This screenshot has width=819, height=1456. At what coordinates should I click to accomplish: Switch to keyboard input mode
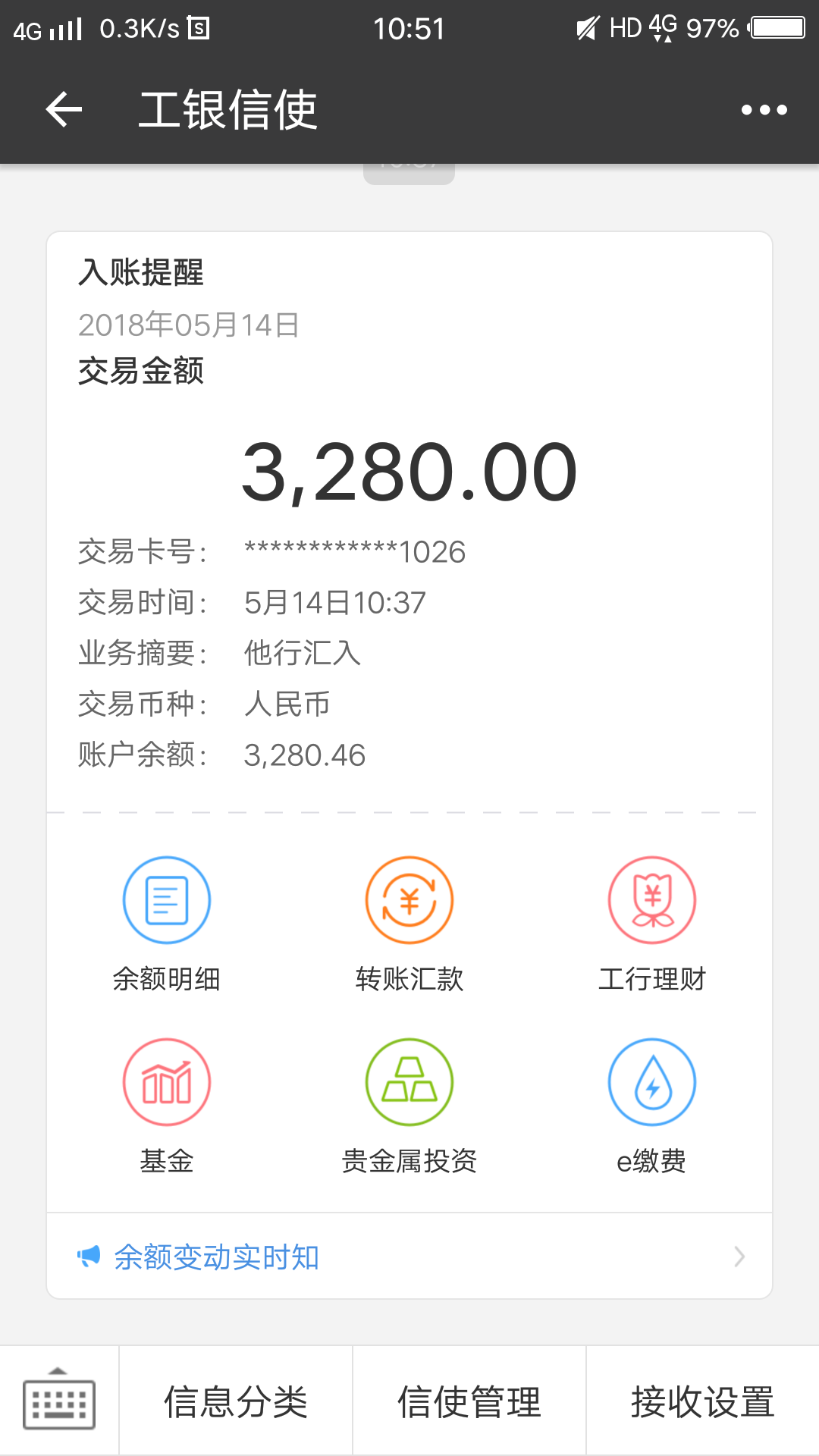(59, 1401)
